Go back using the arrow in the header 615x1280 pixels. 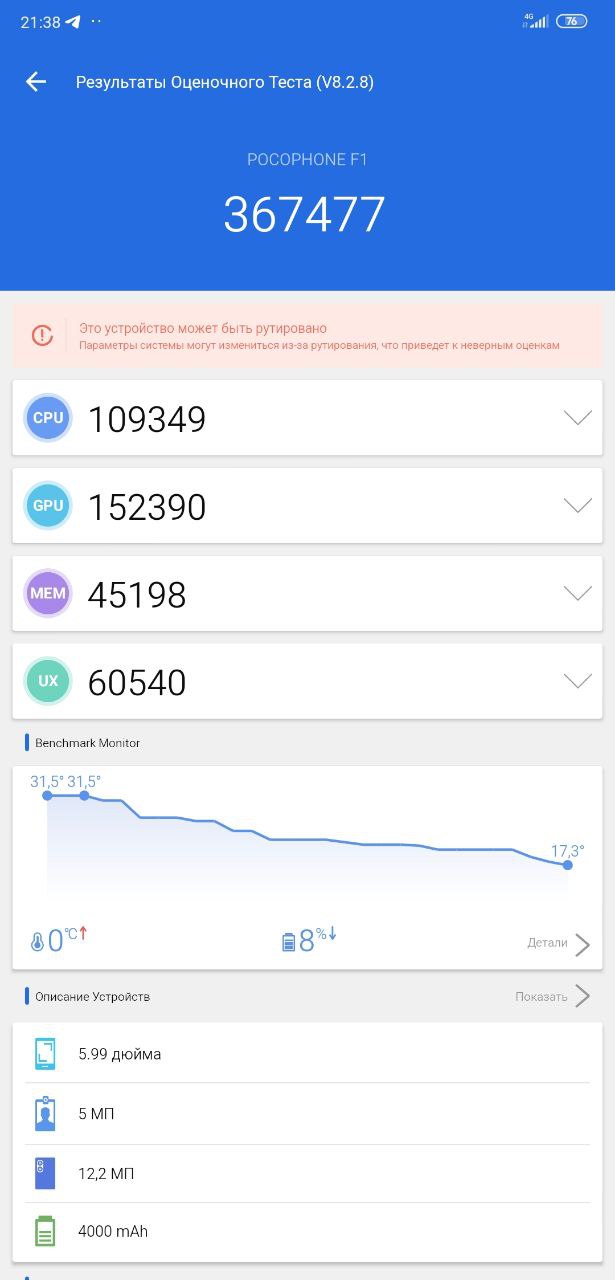36,82
